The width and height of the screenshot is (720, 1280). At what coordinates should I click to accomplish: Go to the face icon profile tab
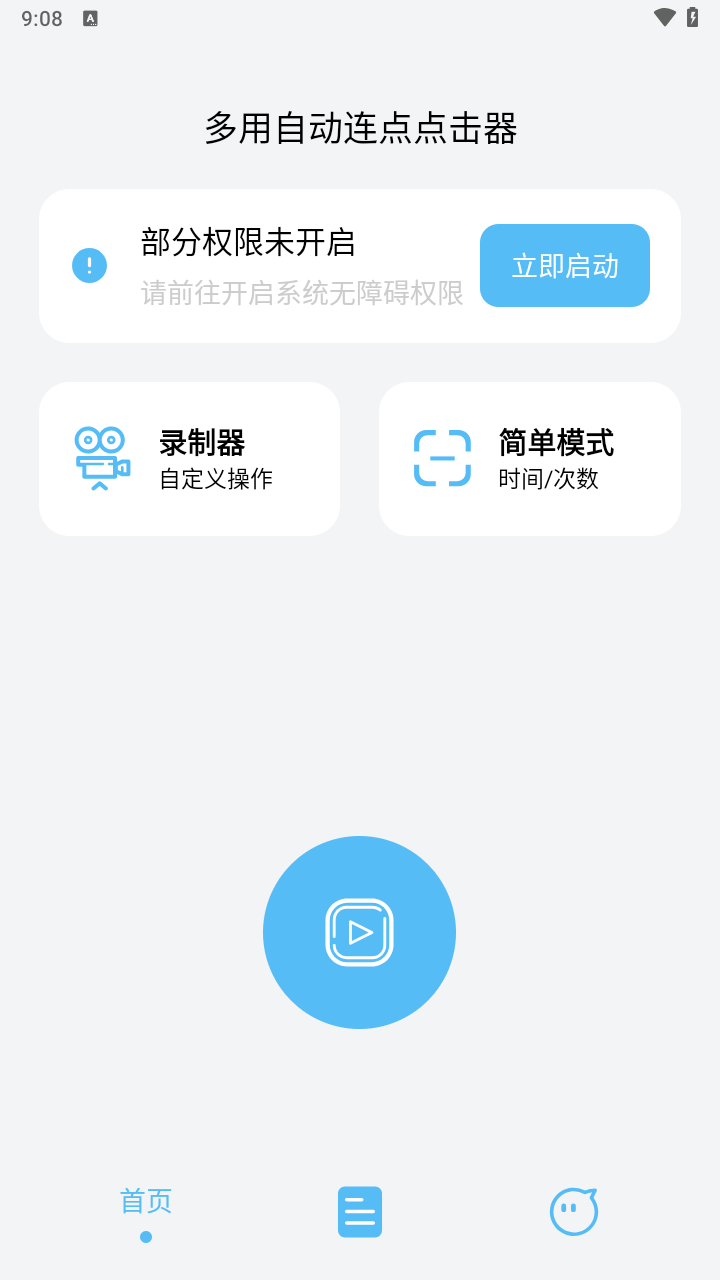coord(573,1211)
